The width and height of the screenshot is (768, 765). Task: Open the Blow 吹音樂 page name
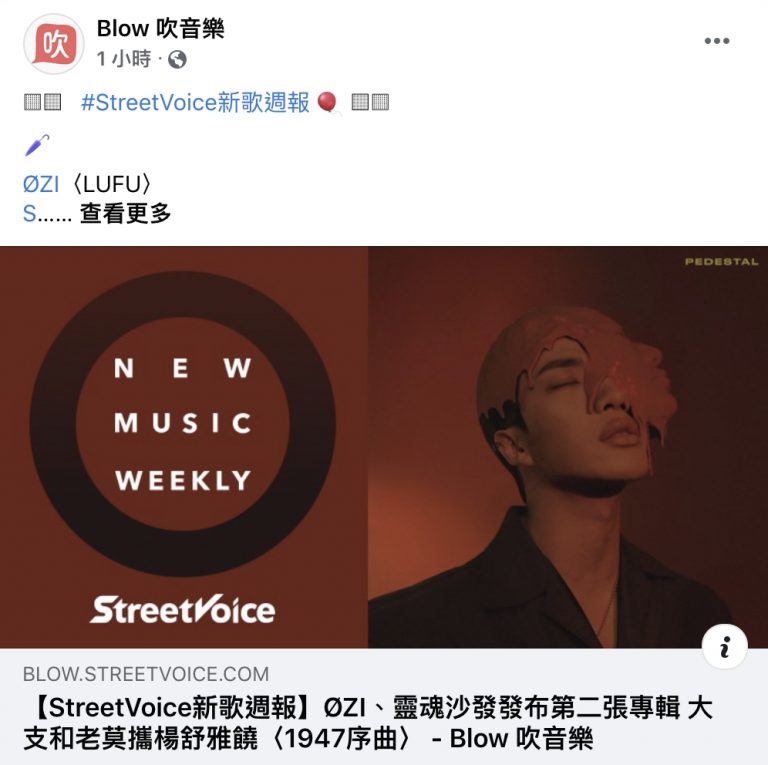160,28
